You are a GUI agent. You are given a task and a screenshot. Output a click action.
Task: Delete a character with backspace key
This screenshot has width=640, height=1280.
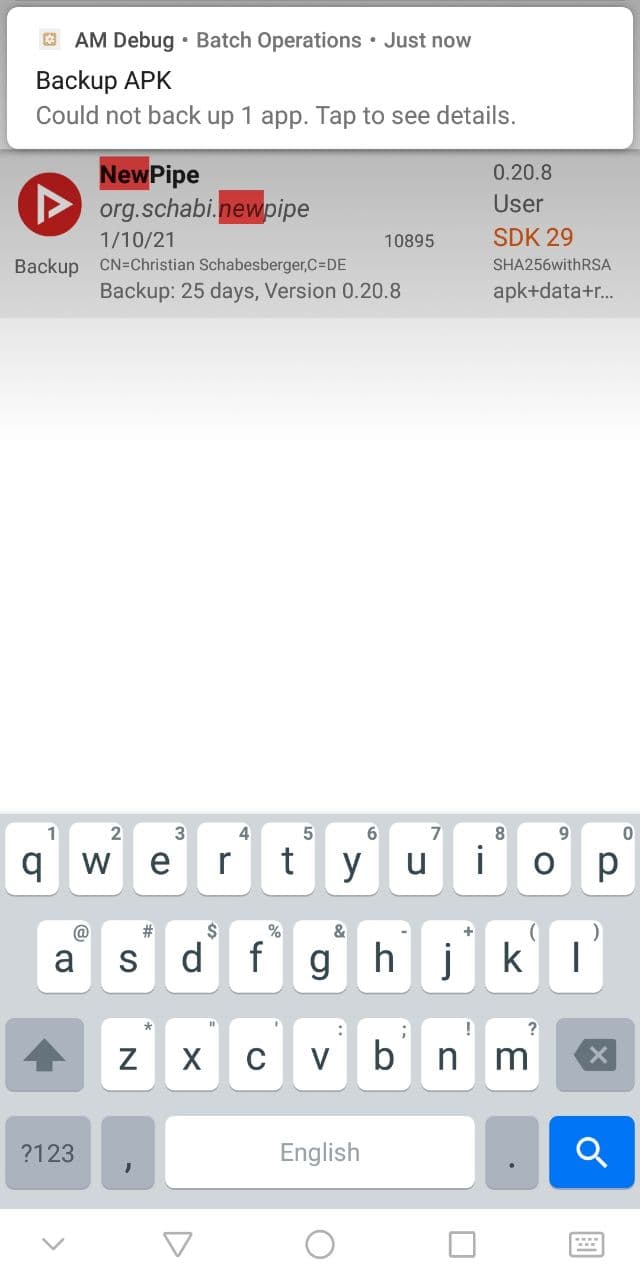click(595, 1055)
